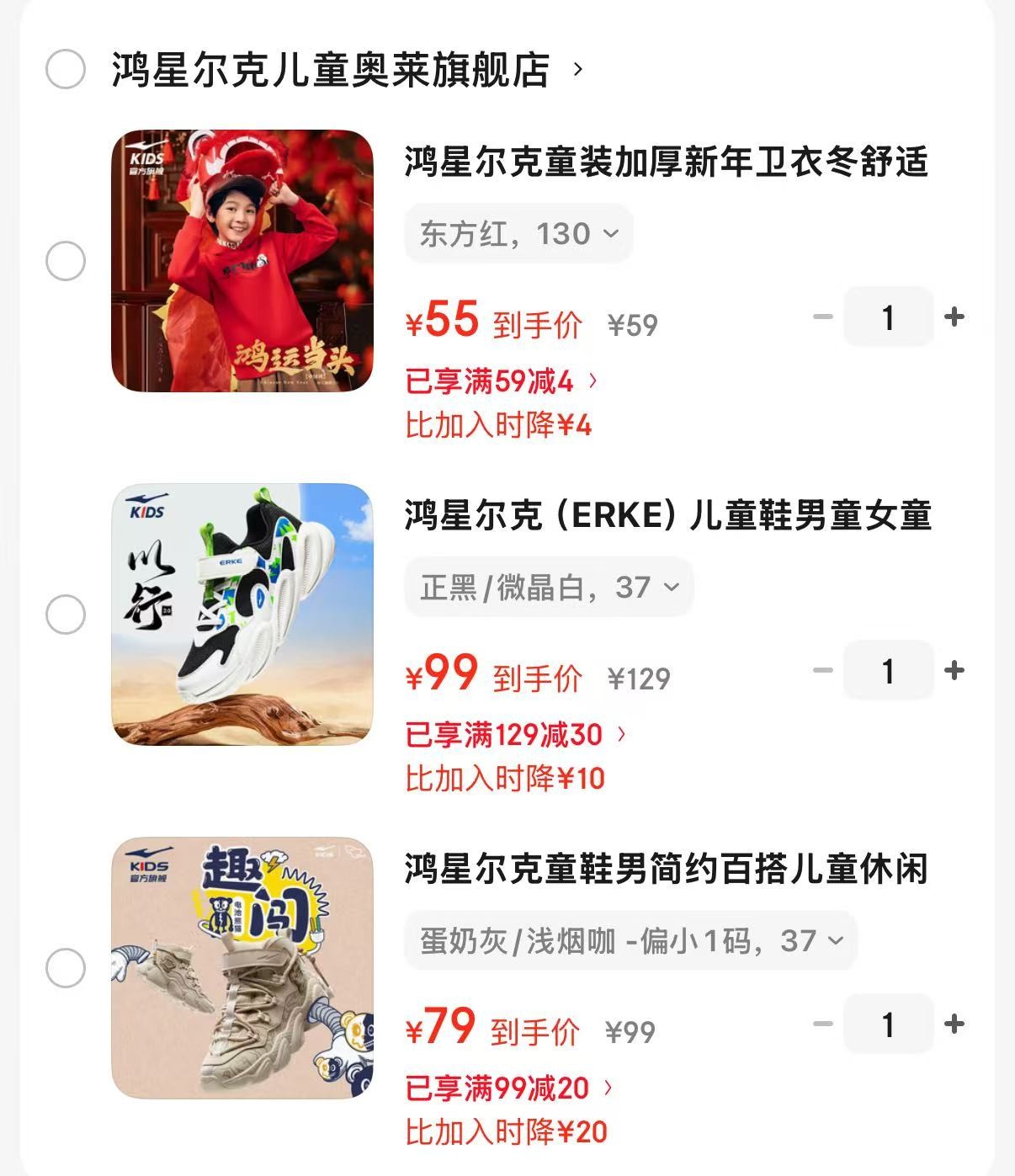The image size is (1015, 1176).
Task: Open the red 新年卫衣 product image
Action: (x=242, y=261)
